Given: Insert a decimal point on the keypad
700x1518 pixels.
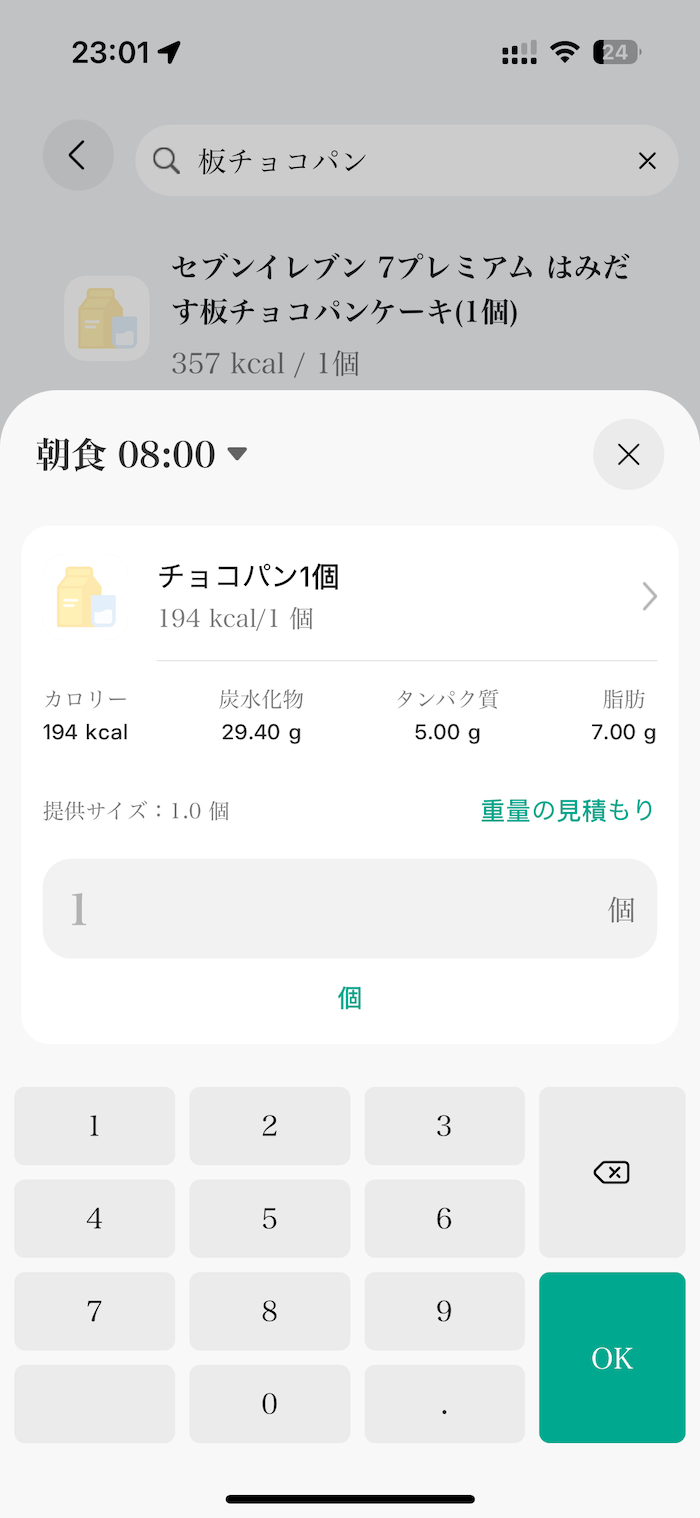Looking at the screenshot, I should (x=444, y=1404).
